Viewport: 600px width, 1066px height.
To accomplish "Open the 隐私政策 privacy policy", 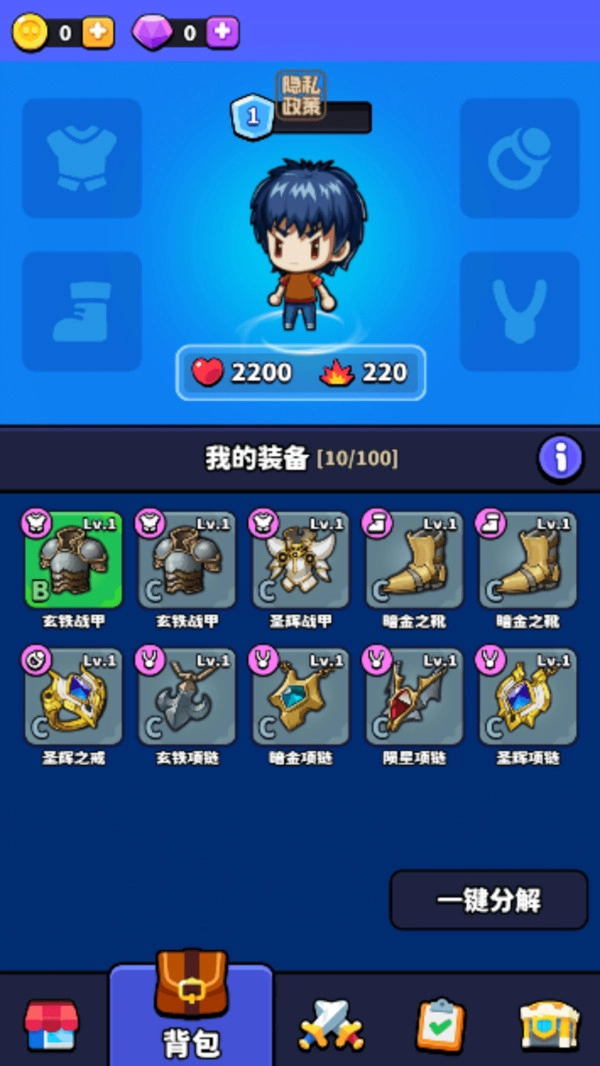I will 301,95.
